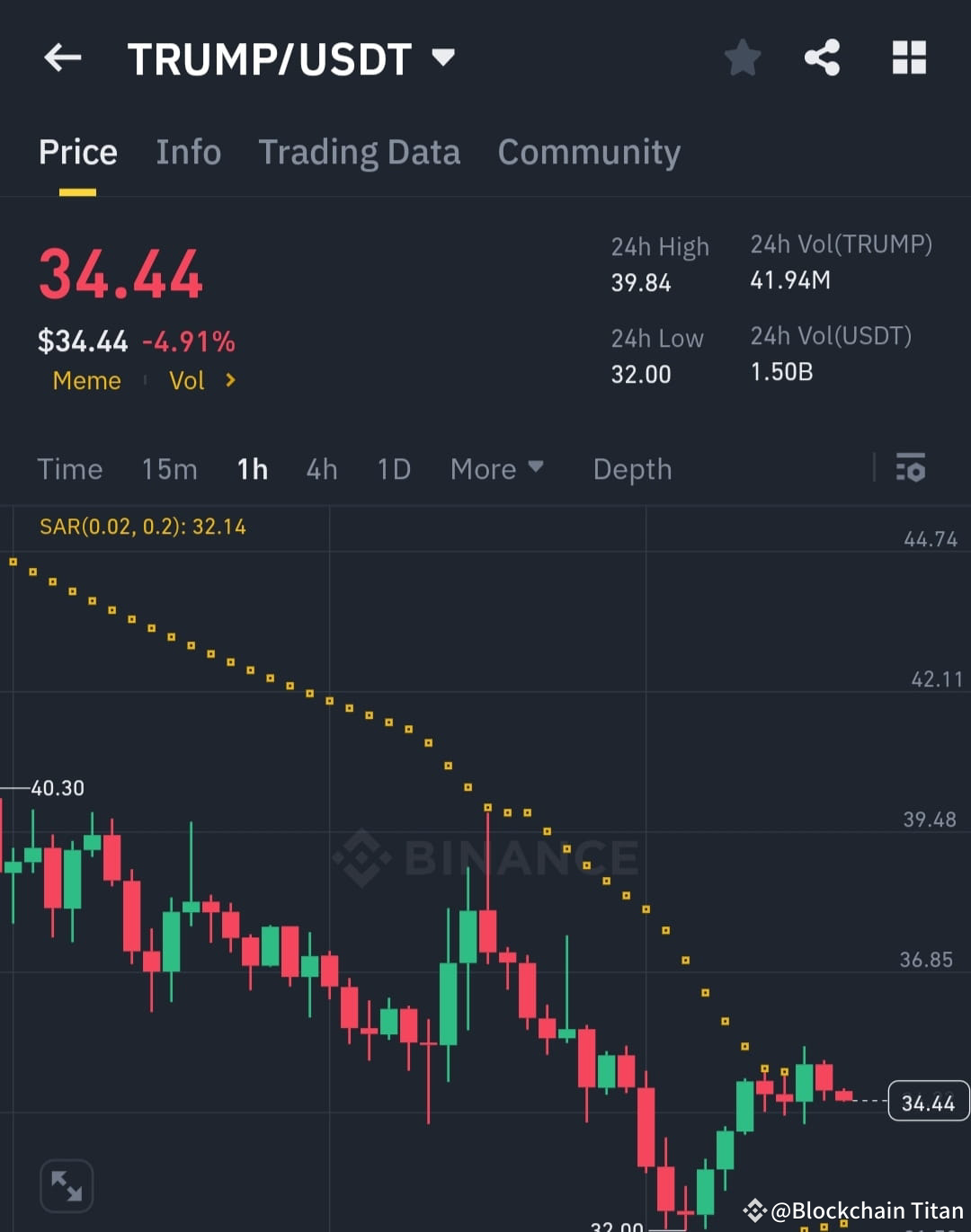Open the Trading Data tab
The width and height of the screenshot is (971, 1232).
point(360,152)
